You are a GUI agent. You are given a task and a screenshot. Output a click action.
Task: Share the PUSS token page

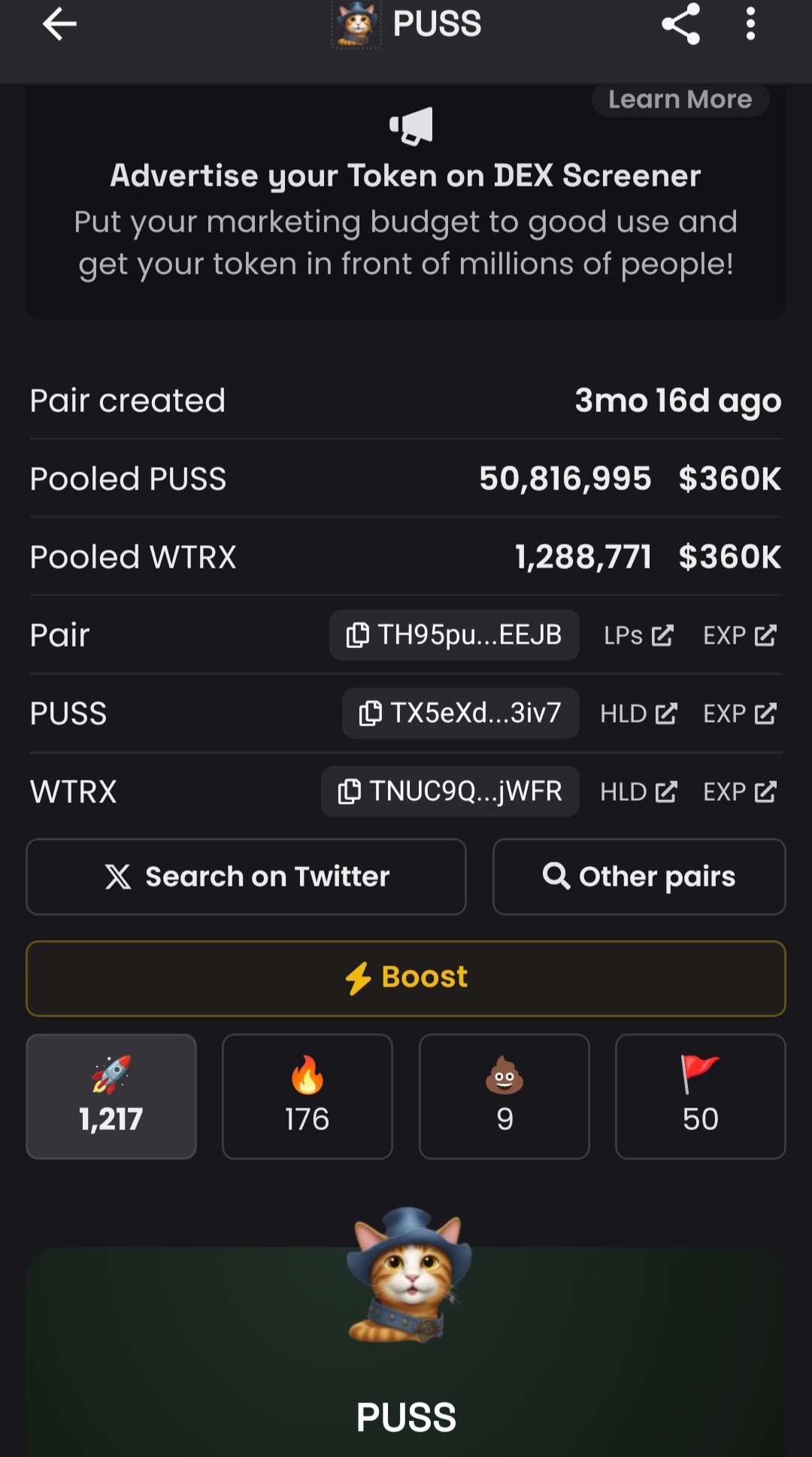[x=681, y=24]
